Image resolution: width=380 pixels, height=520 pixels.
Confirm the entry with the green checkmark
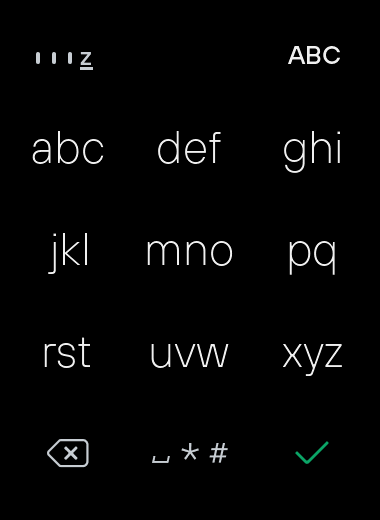pyautogui.click(x=312, y=452)
